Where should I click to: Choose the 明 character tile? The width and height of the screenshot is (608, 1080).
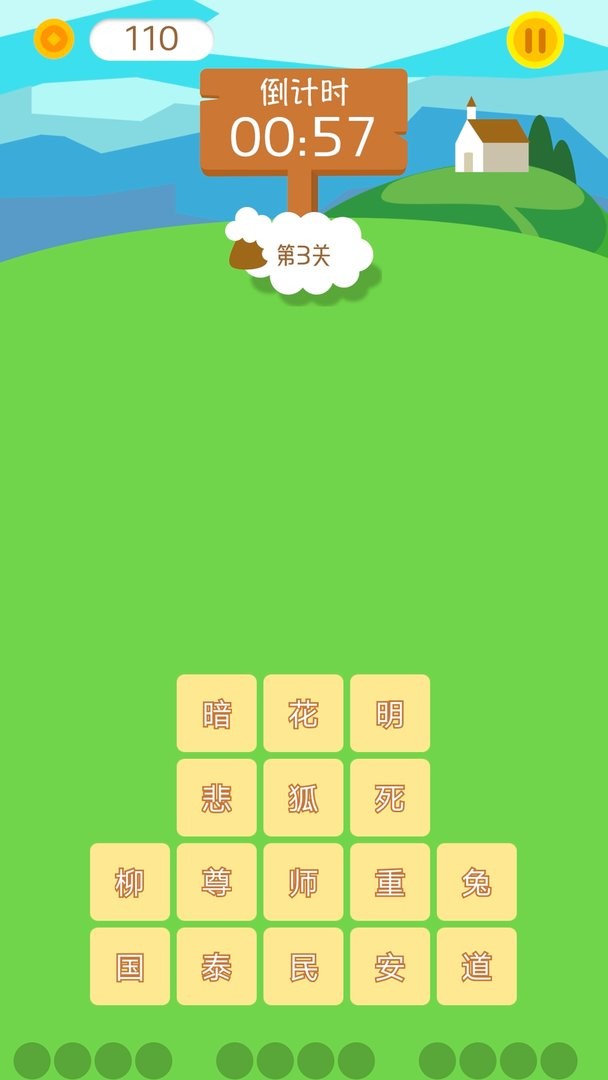point(390,713)
